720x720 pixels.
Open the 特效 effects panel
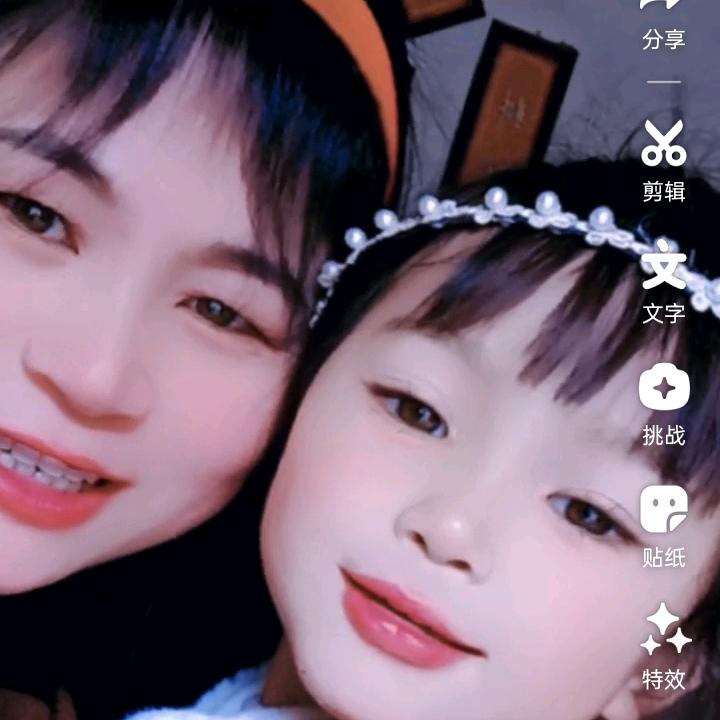(663, 648)
